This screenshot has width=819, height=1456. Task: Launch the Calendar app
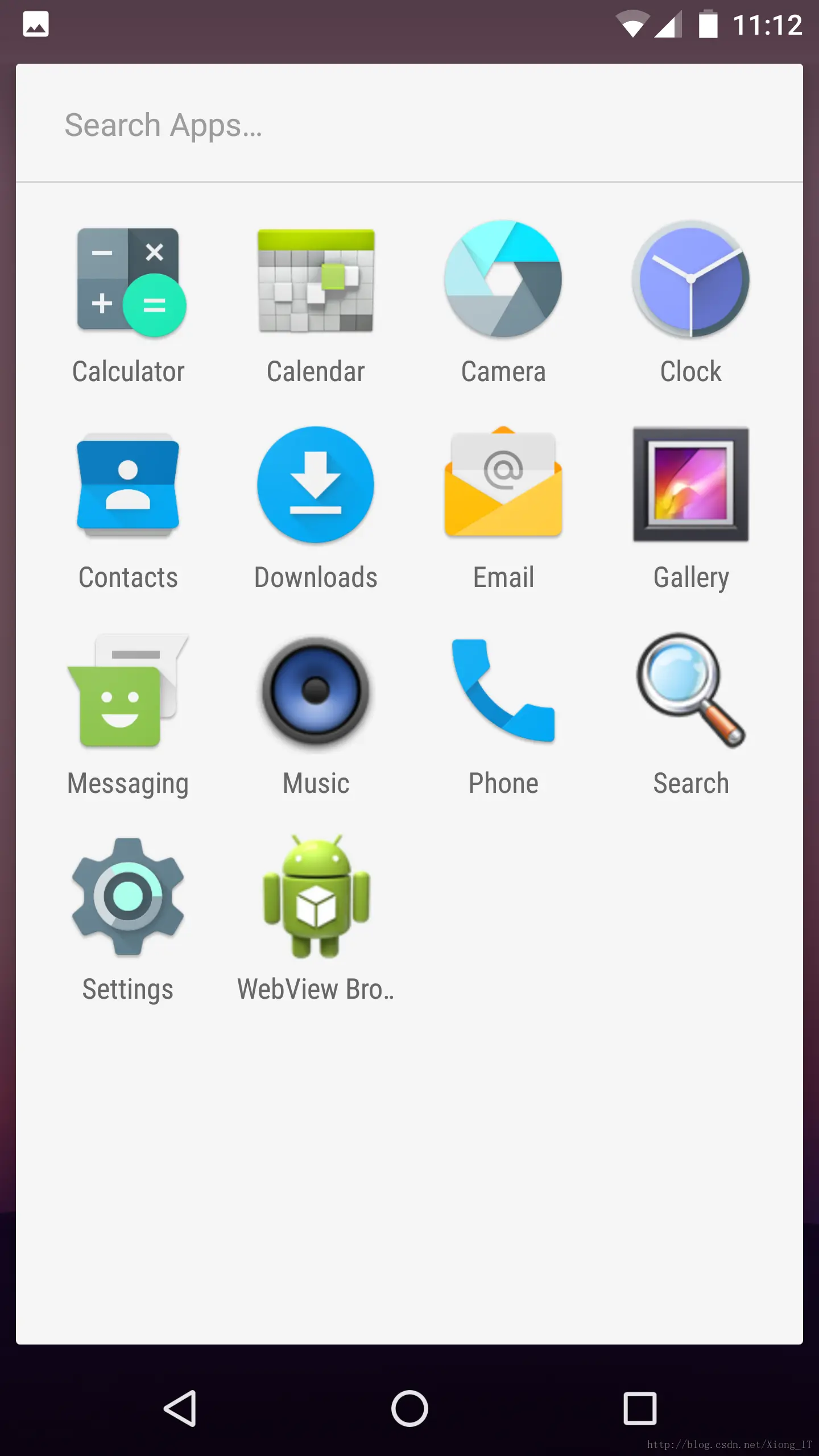316,282
